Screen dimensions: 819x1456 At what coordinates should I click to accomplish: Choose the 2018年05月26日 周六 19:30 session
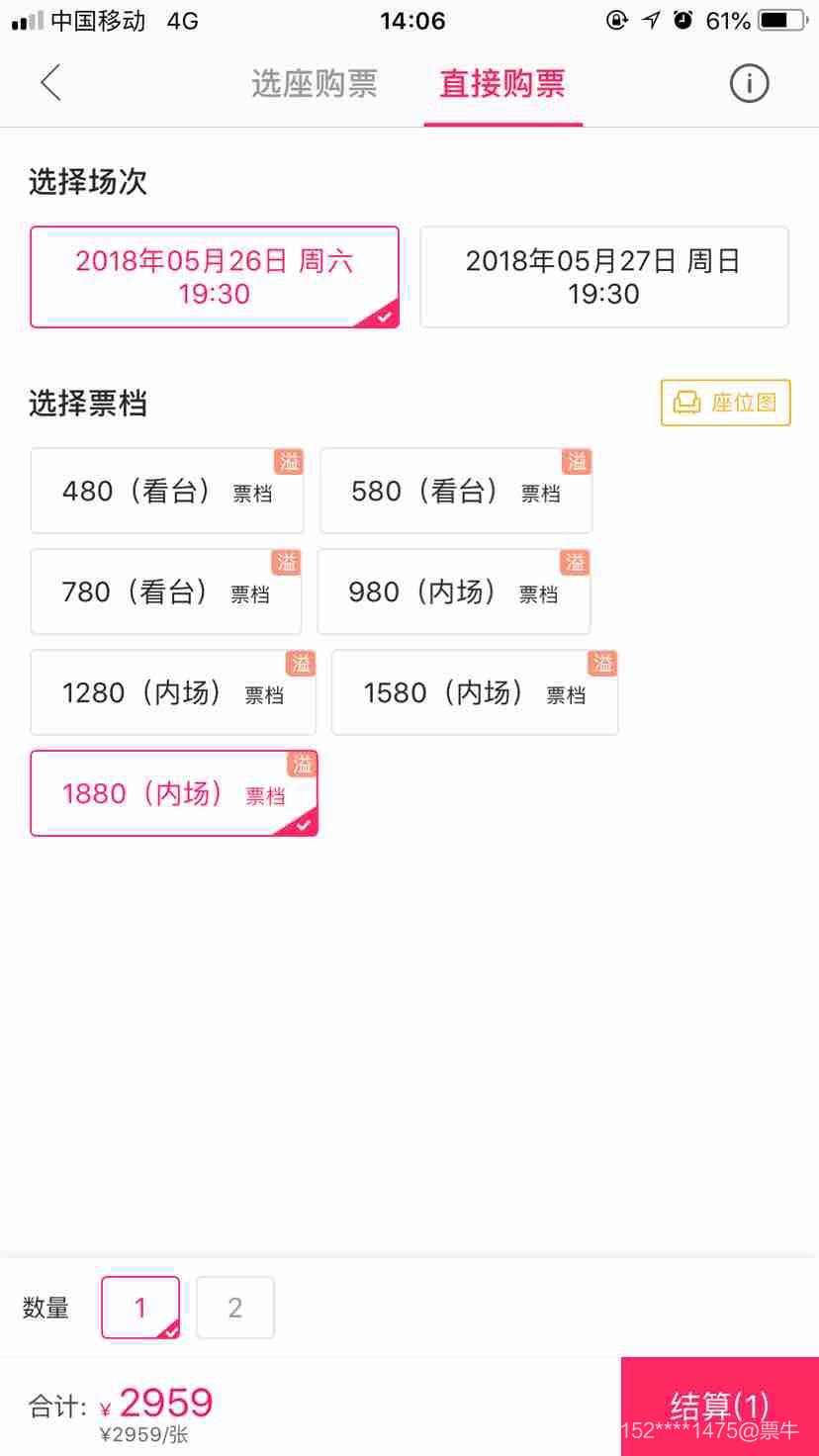coord(215,277)
